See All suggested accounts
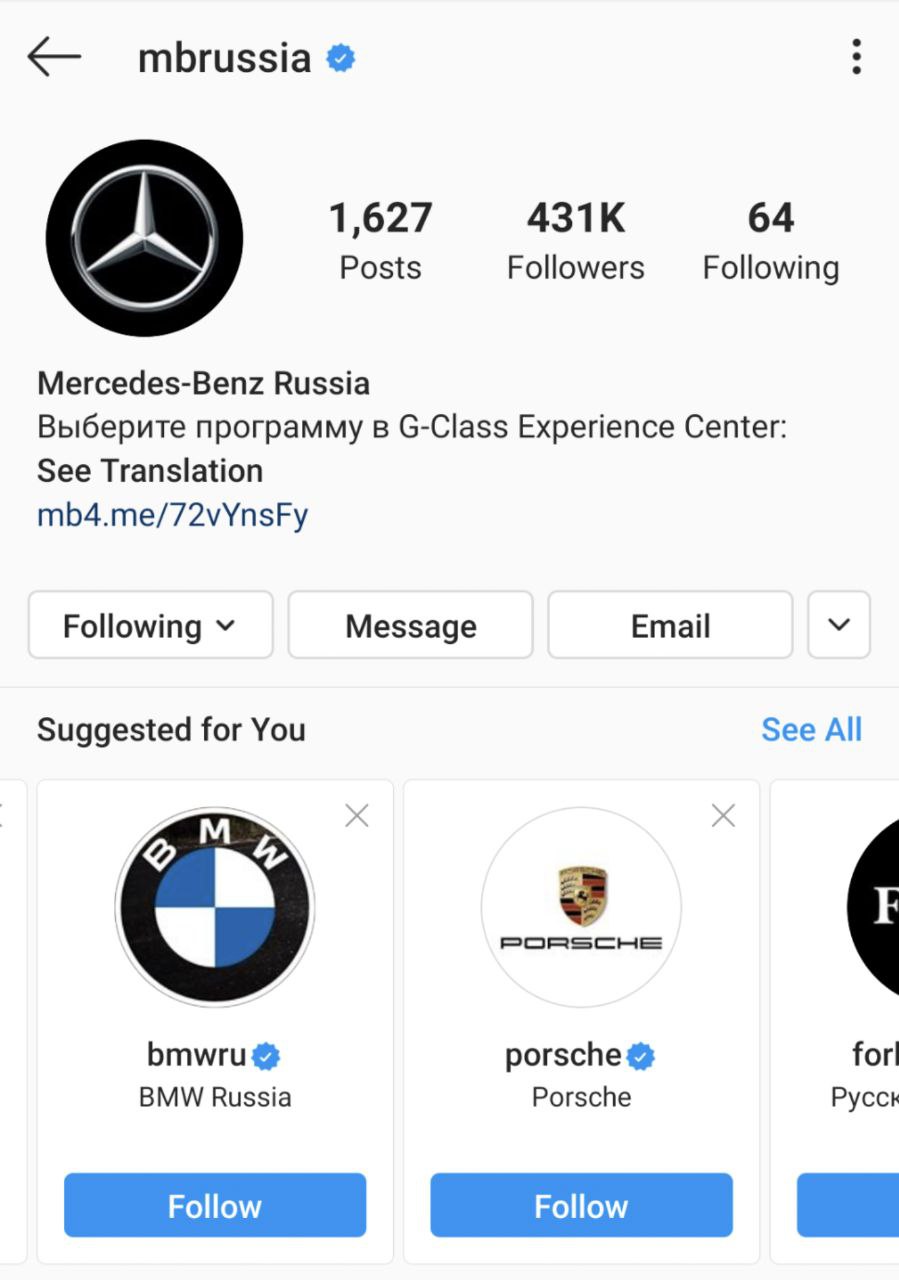Image resolution: width=899 pixels, height=1280 pixels. coord(811,730)
